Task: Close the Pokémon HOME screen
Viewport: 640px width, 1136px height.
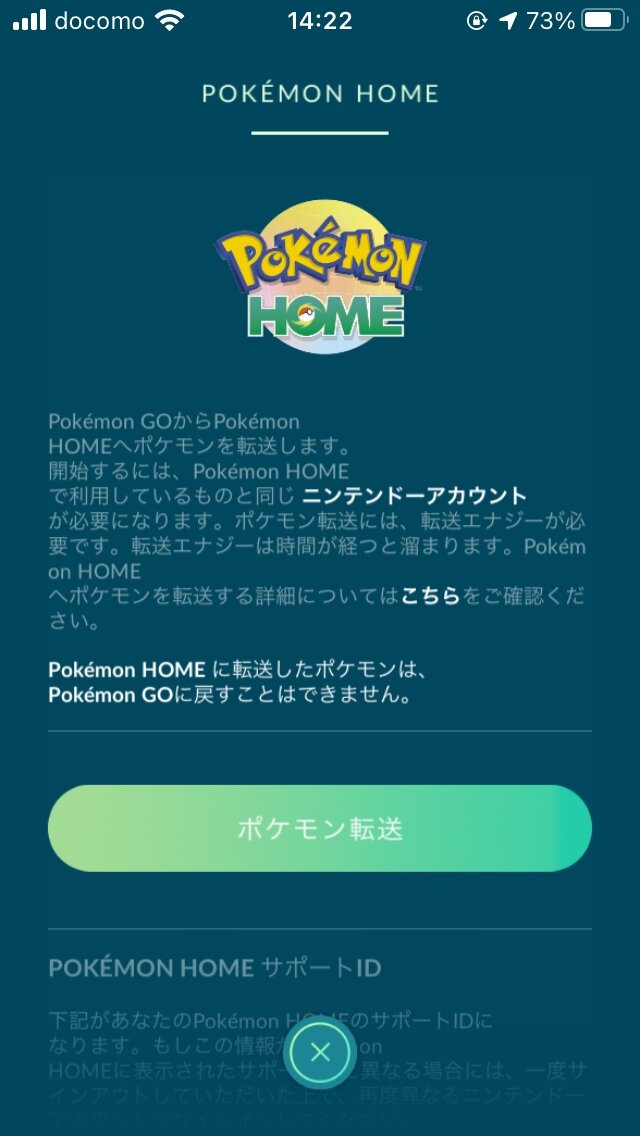Action: coord(320,1051)
